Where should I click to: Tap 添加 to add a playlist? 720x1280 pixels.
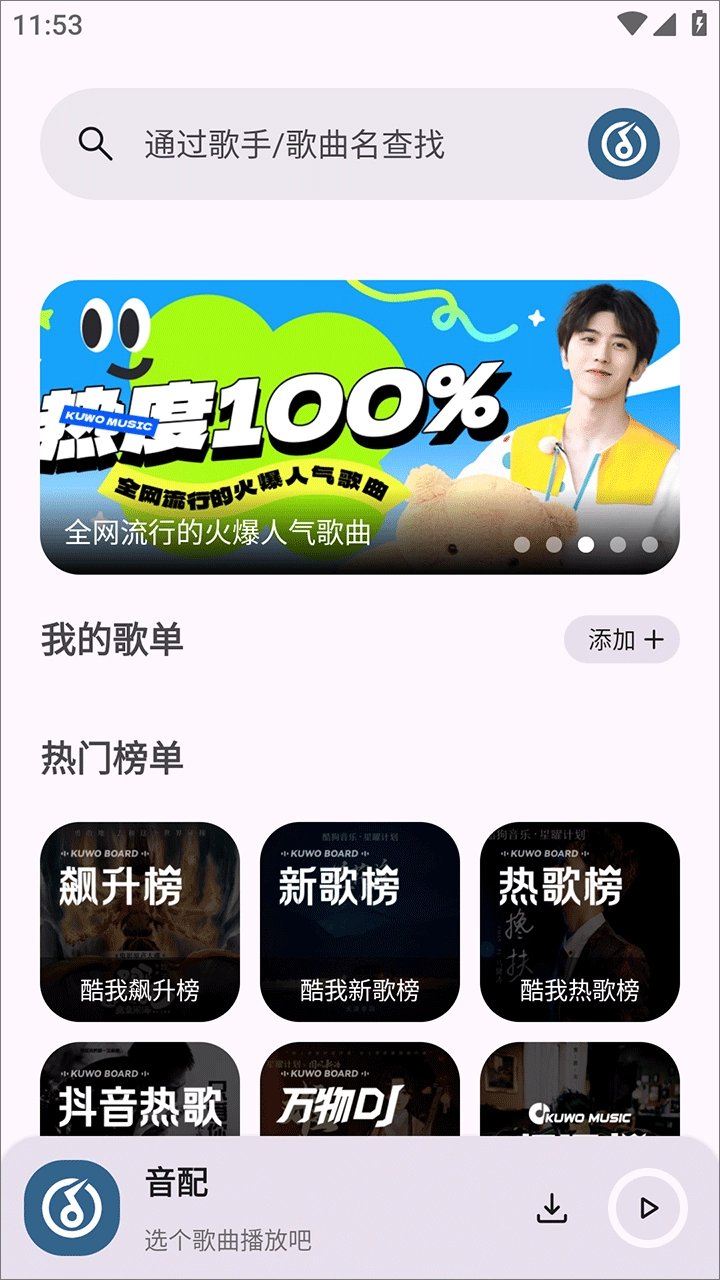click(622, 640)
